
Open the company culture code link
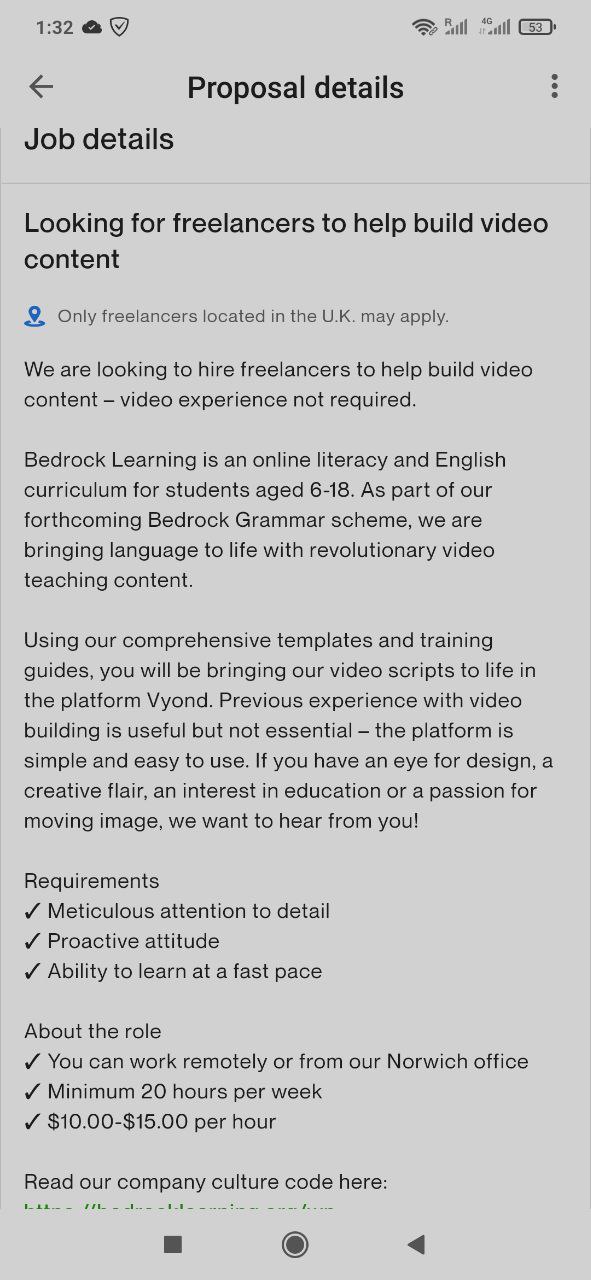(x=179, y=1208)
